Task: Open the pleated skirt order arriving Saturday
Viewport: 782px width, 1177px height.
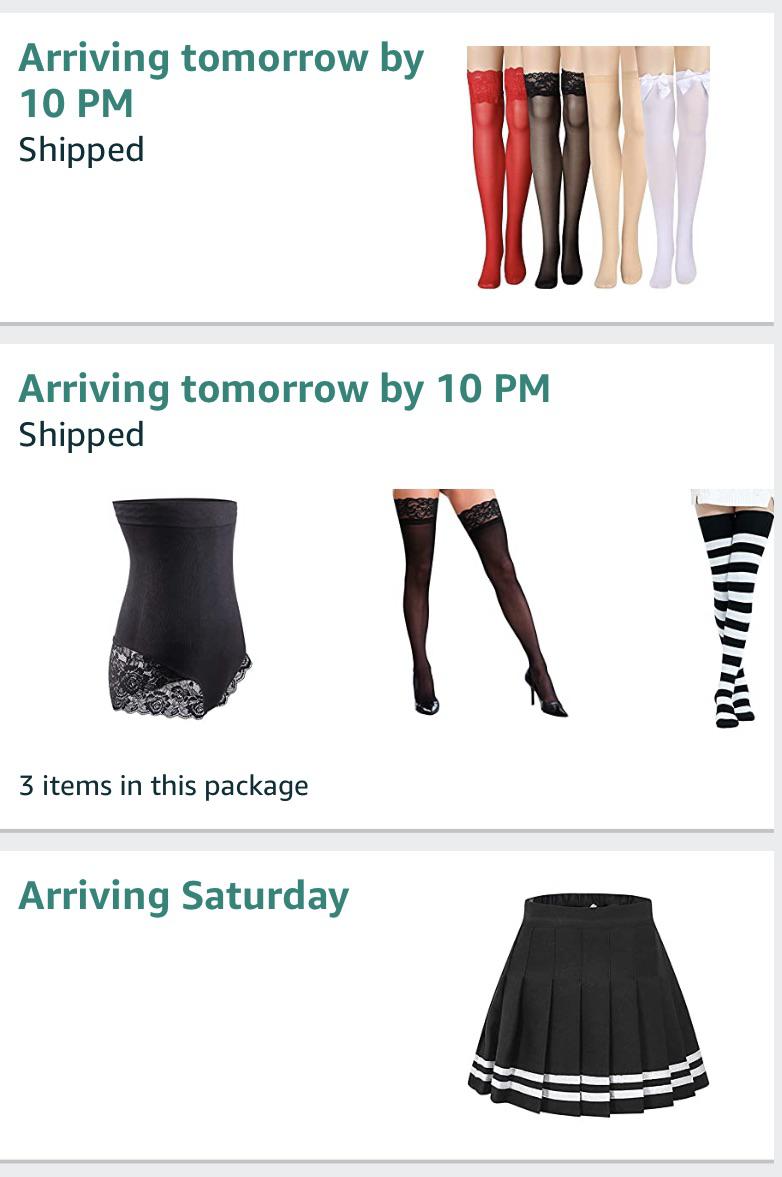Action: pos(588,1004)
